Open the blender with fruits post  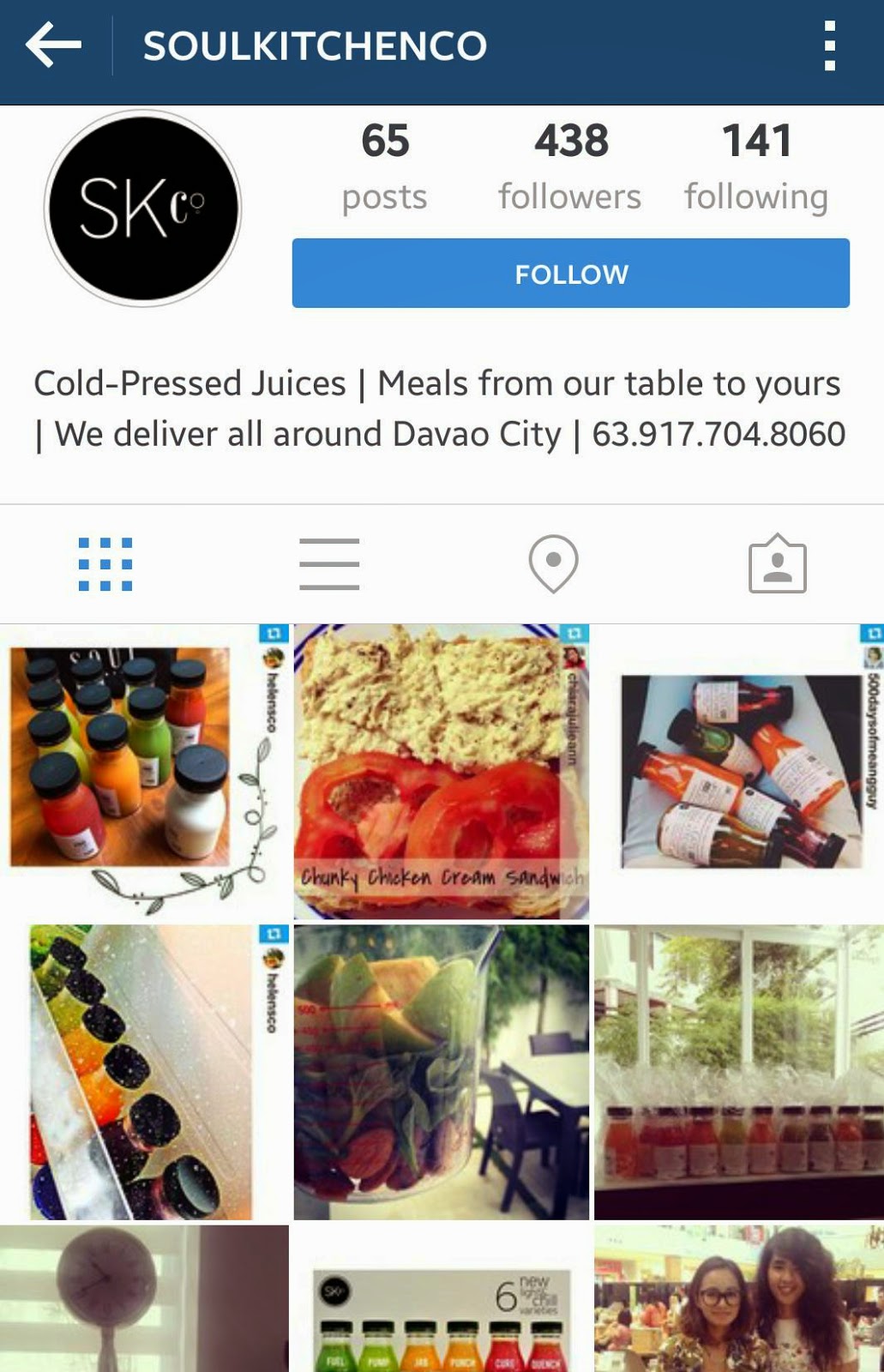coord(441,1072)
